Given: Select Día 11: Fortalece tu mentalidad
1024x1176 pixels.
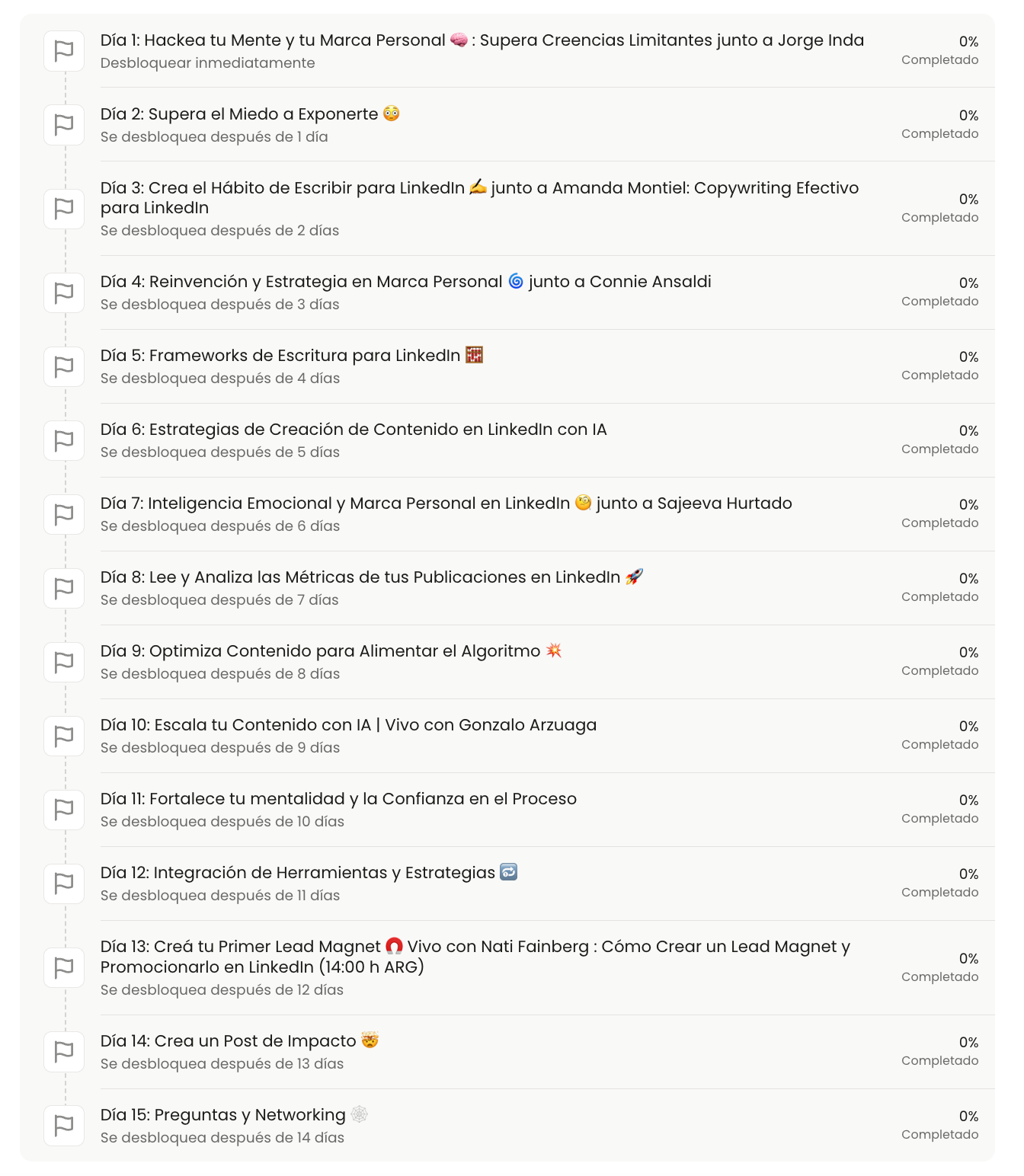Looking at the screenshot, I should (338, 799).
